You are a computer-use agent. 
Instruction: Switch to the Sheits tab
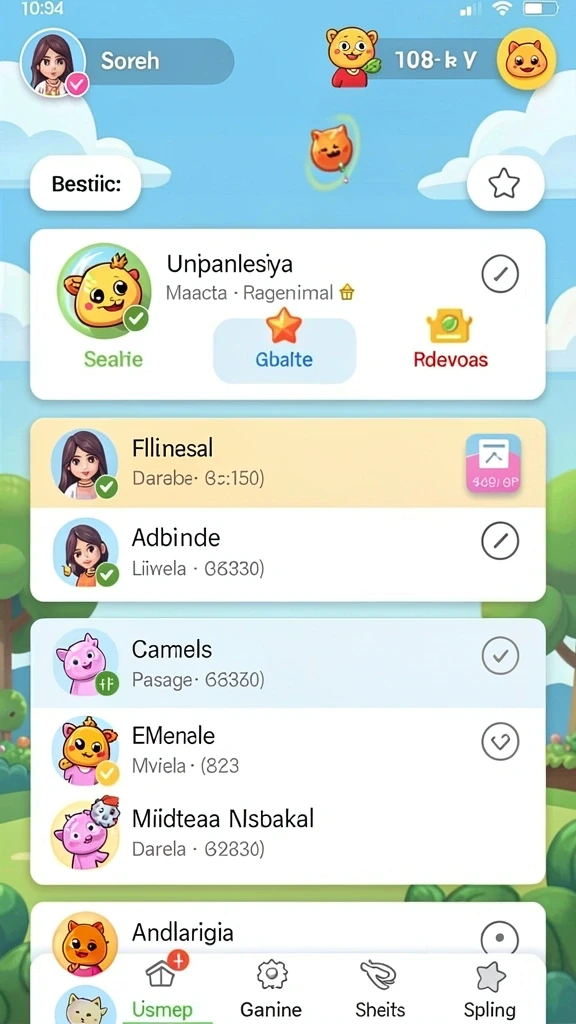[x=380, y=988]
